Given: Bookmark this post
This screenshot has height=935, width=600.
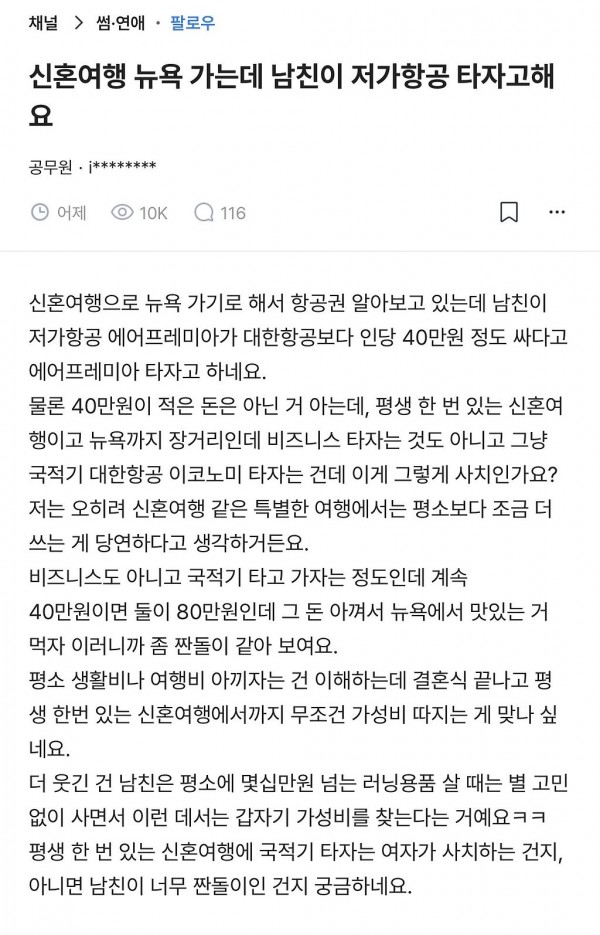Looking at the screenshot, I should (x=509, y=212).
